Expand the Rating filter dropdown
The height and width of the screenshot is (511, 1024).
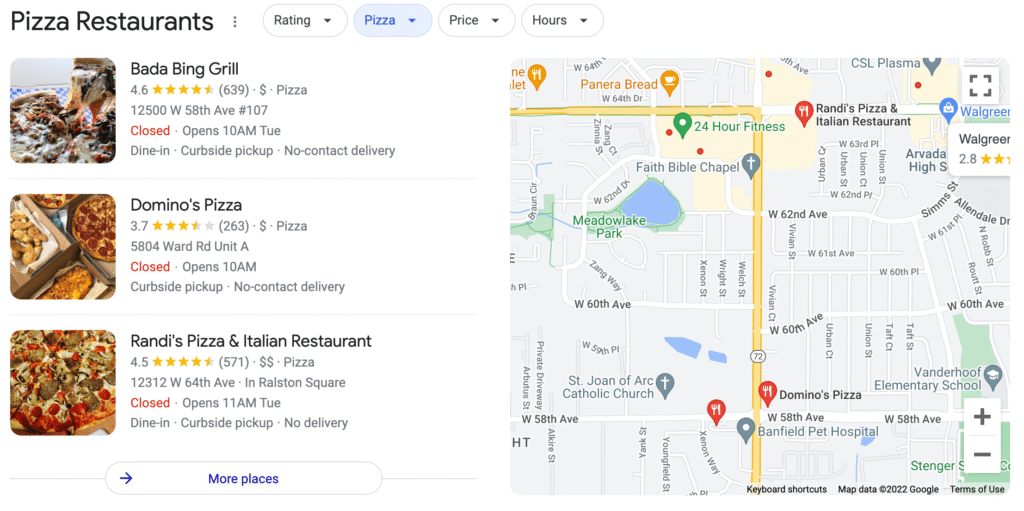point(304,20)
